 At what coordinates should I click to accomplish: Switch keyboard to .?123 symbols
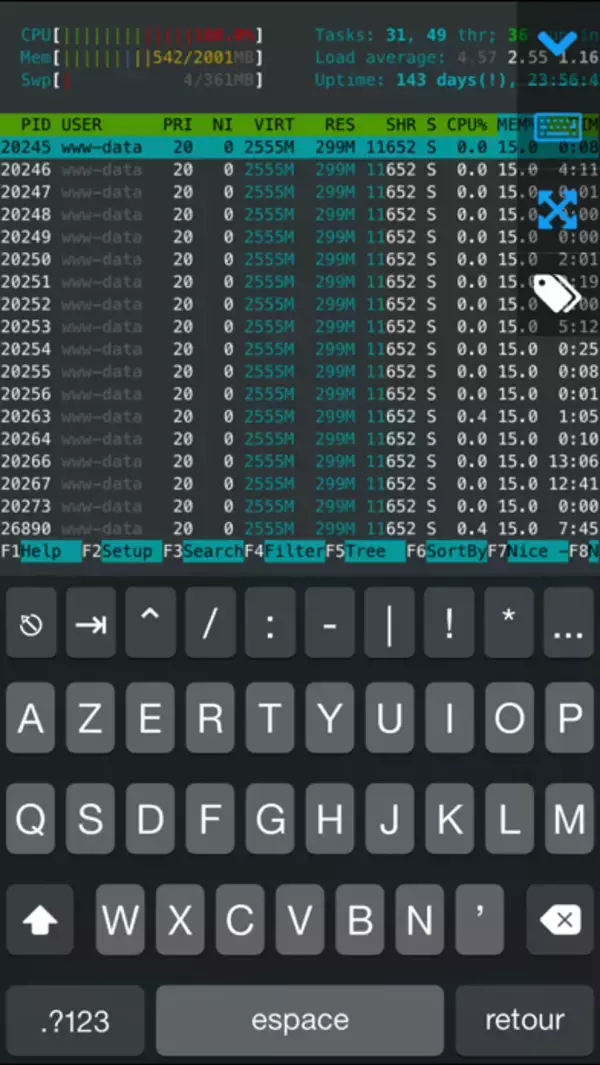pyautogui.click(x=75, y=1021)
